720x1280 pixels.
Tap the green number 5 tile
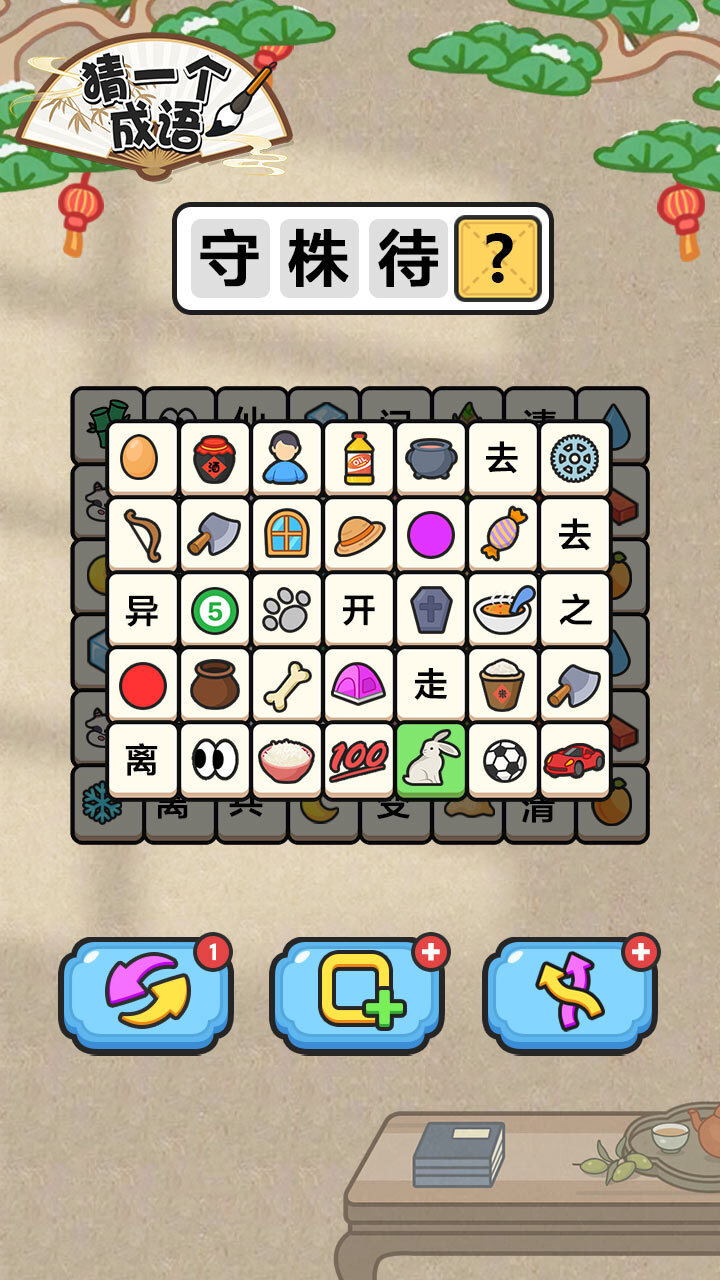215,610
